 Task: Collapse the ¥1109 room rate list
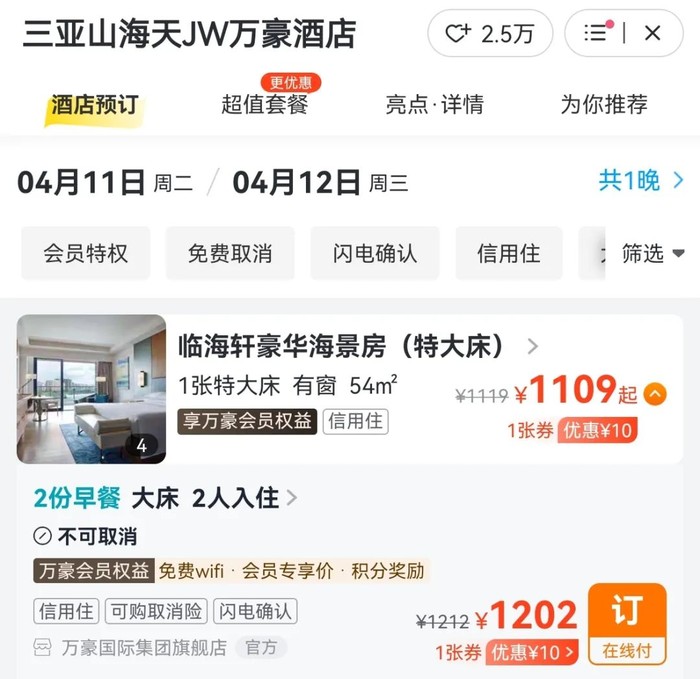(x=655, y=394)
